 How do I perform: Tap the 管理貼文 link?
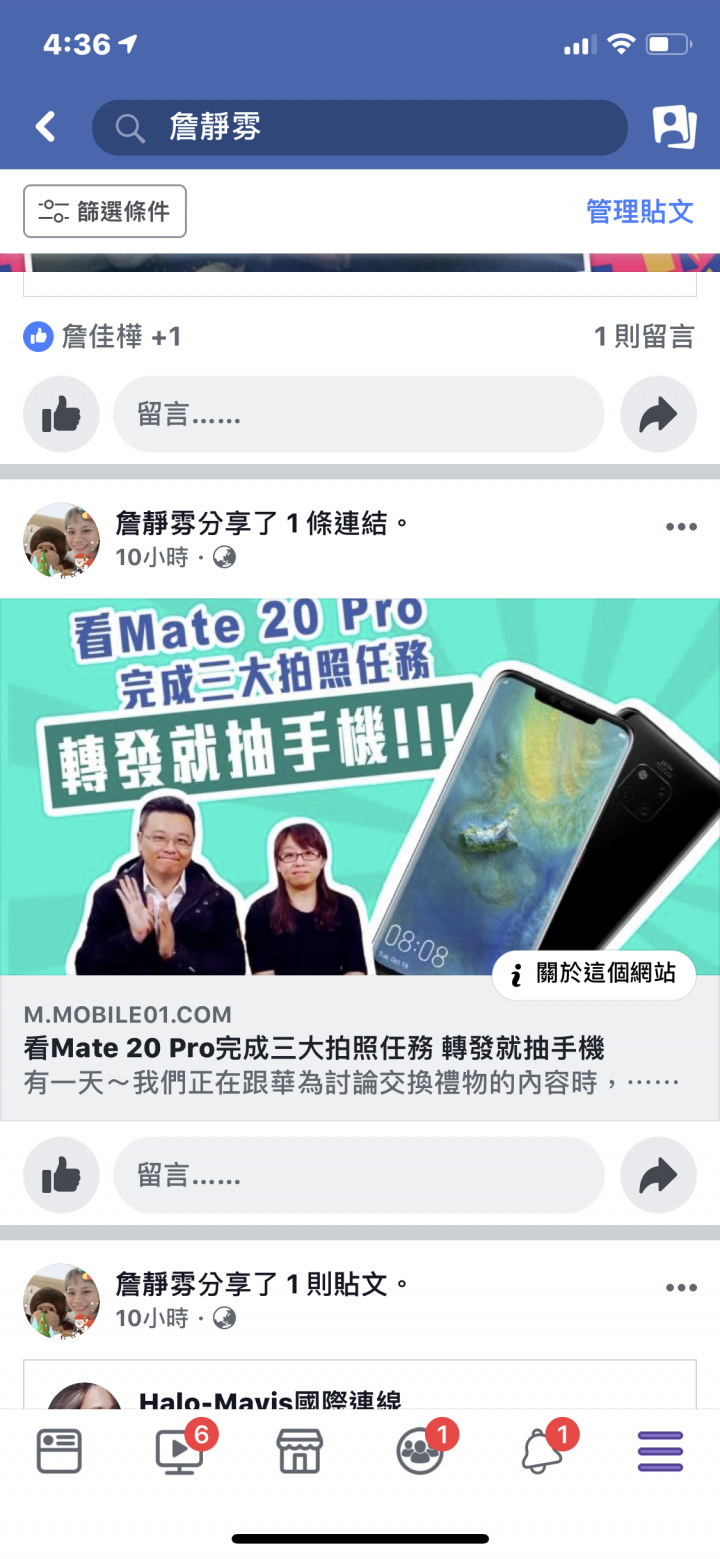(x=639, y=211)
